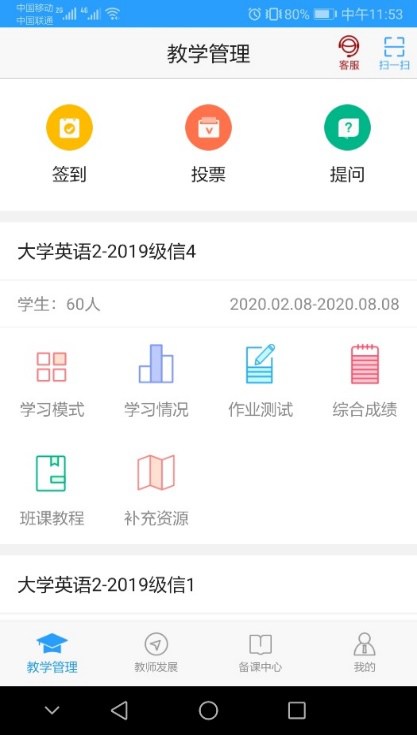This screenshot has width=417, height=735.
Task: Tap the system back button
Action: pyautogui.click(x=119, y=711)
